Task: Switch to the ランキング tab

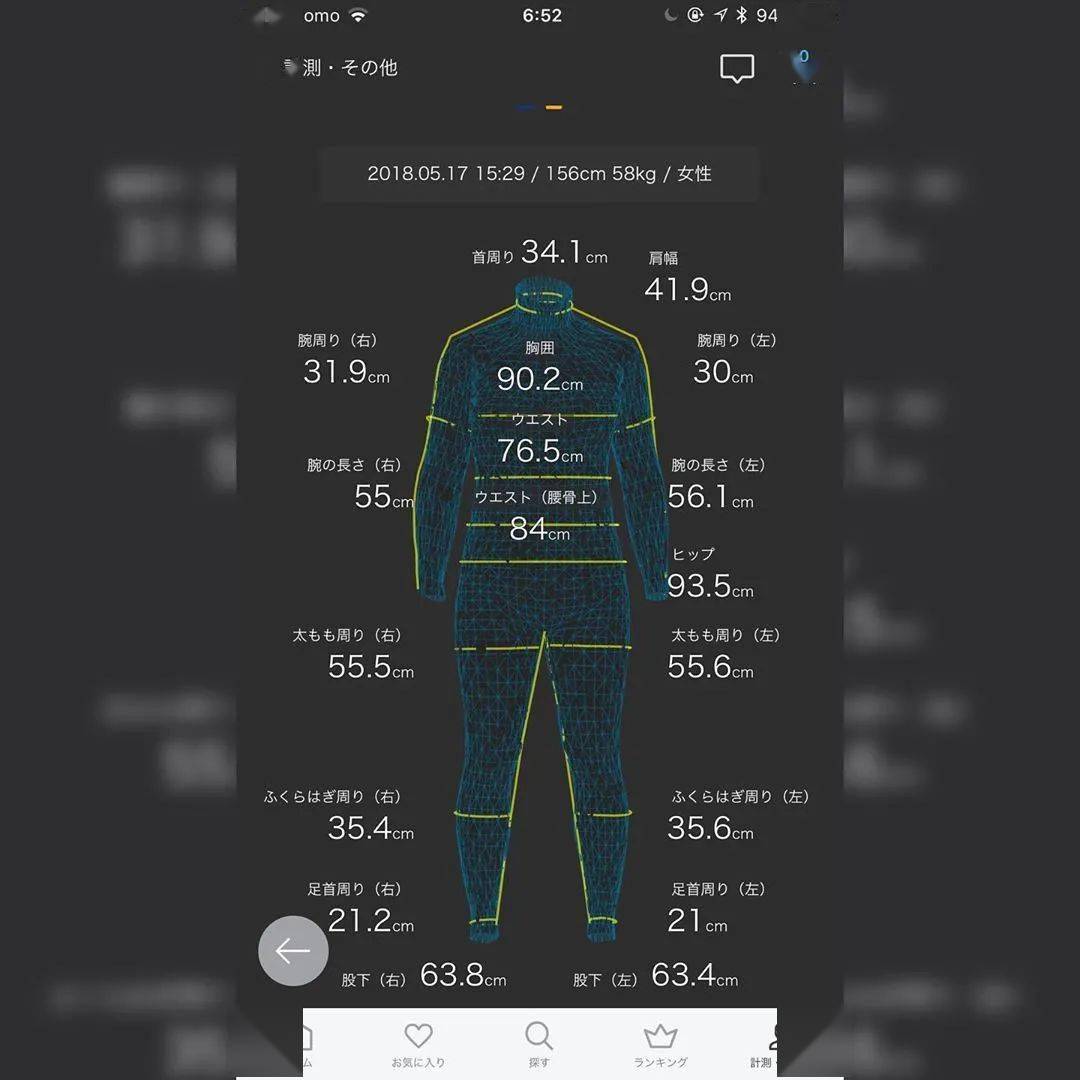Action: point(660,1045)
